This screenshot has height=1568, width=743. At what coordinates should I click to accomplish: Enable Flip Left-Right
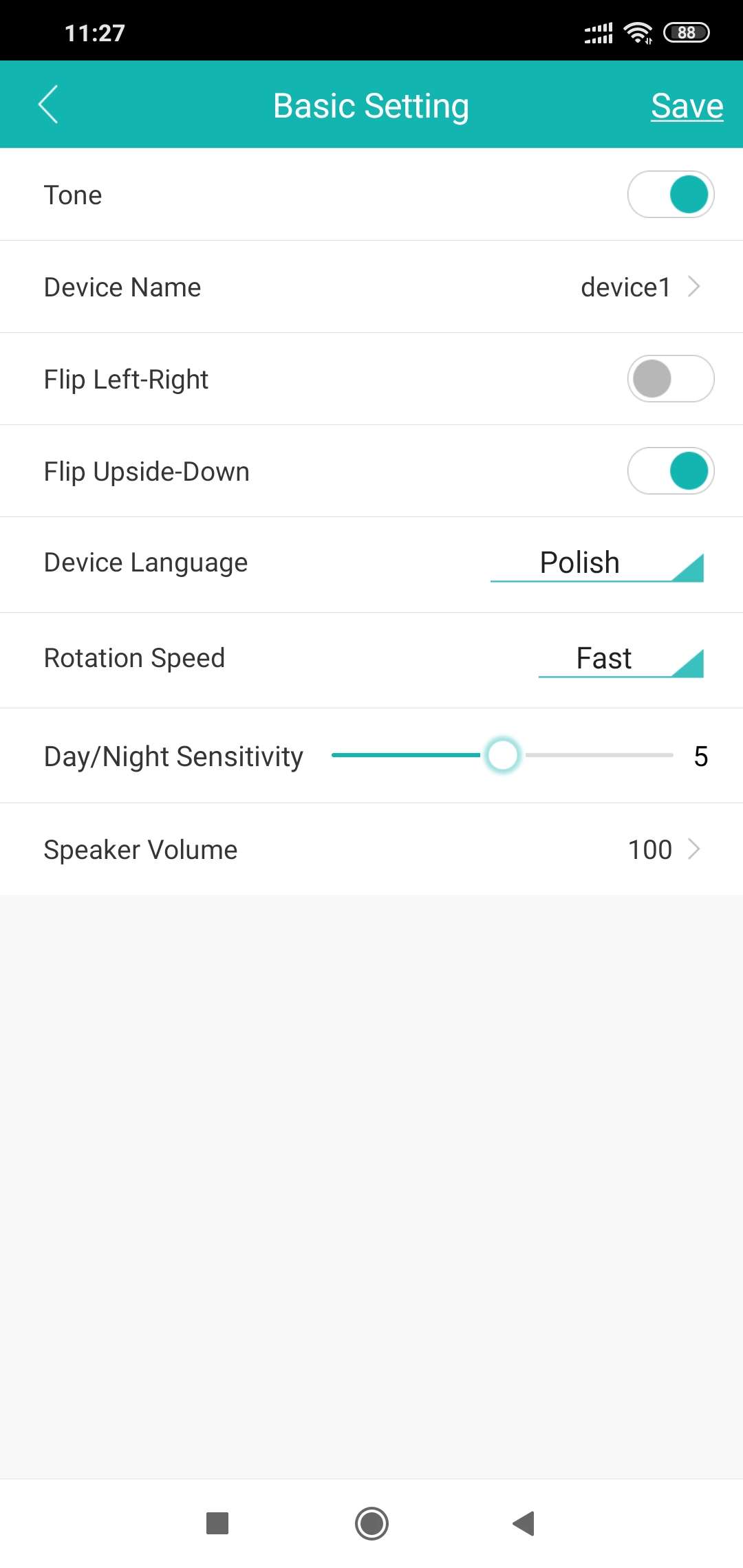click(671, 379)
